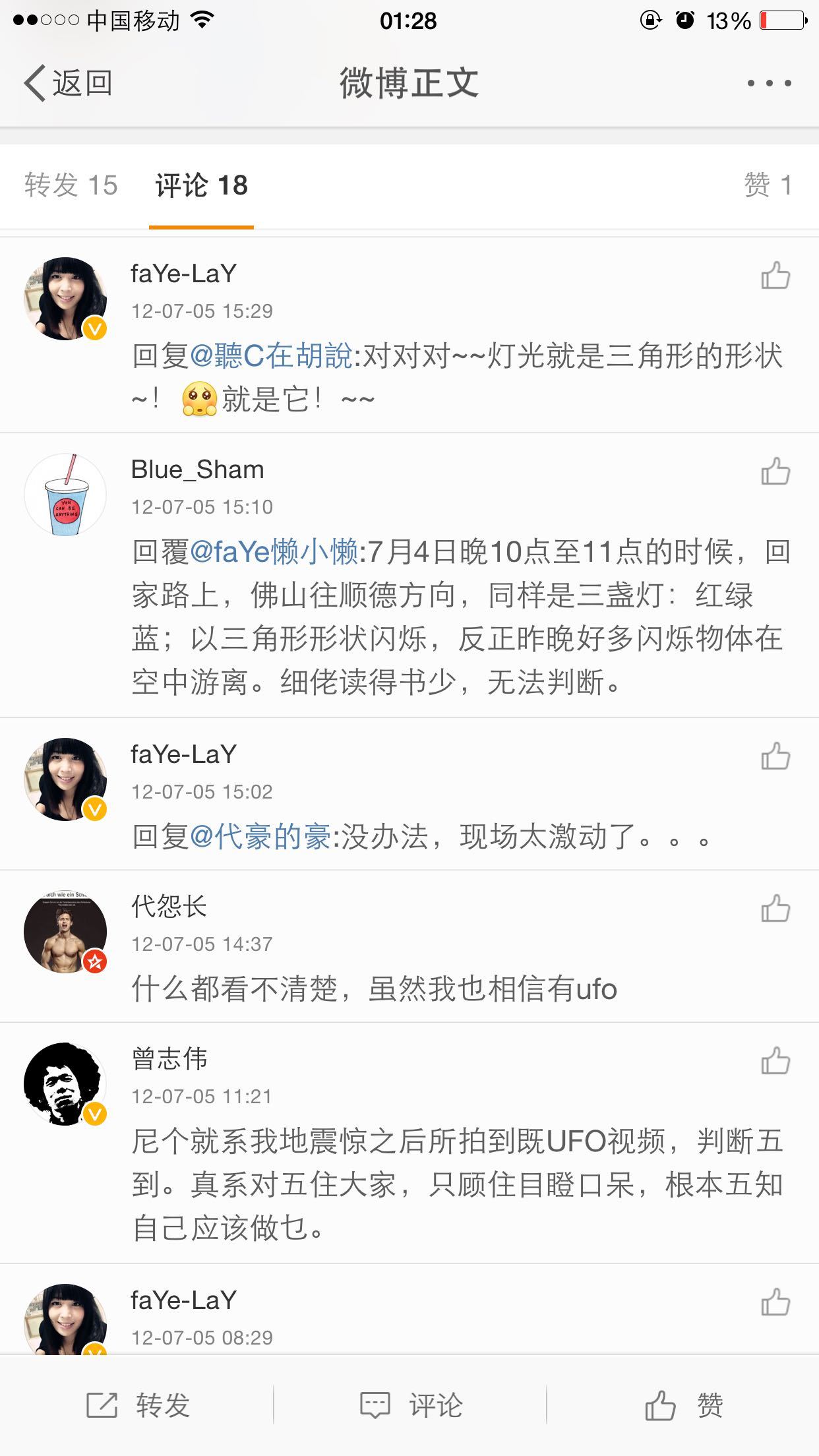Screen dimensions: 819x1456
Task: Like faYe-LaY's 15:29 comment
Action: pos(775,276)
